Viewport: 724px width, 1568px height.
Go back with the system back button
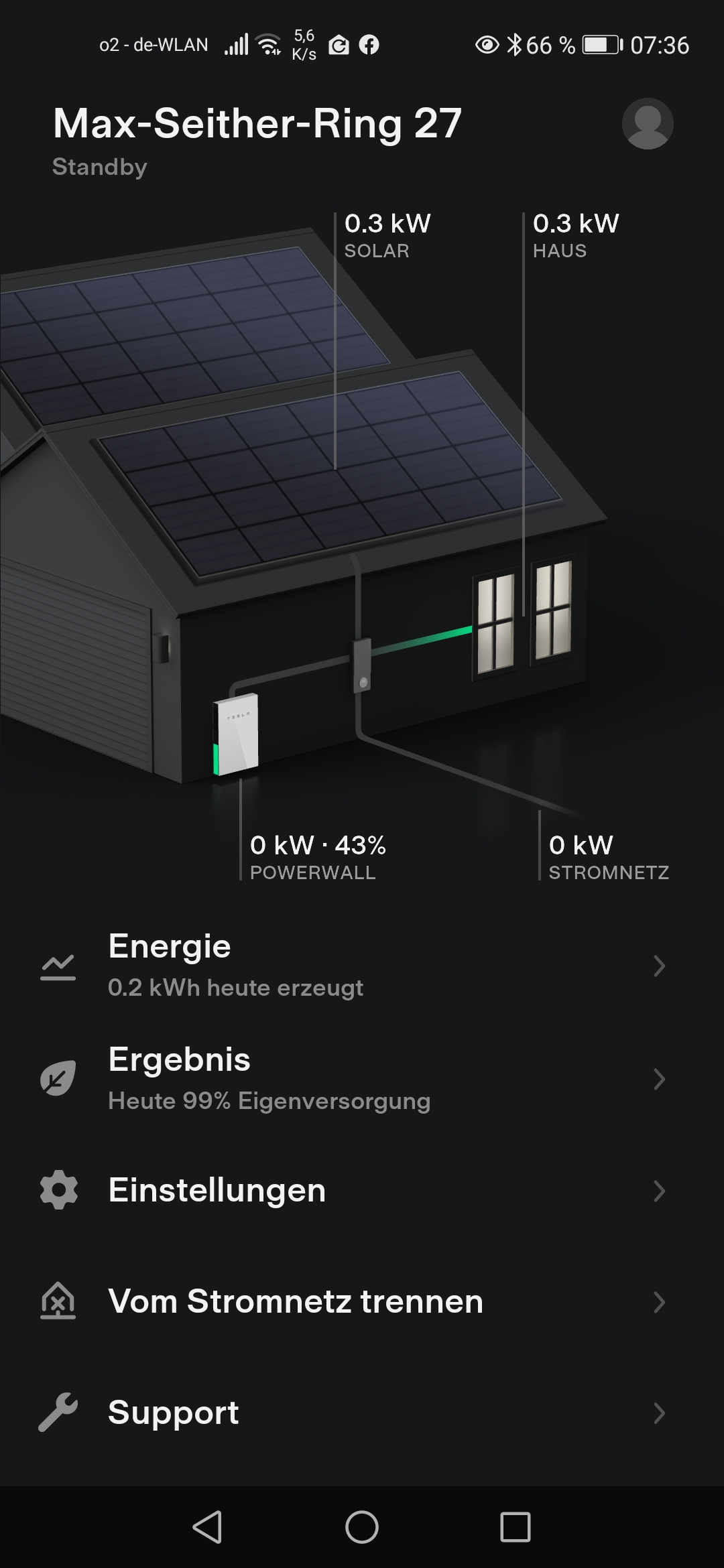(x=207, y=1527)
